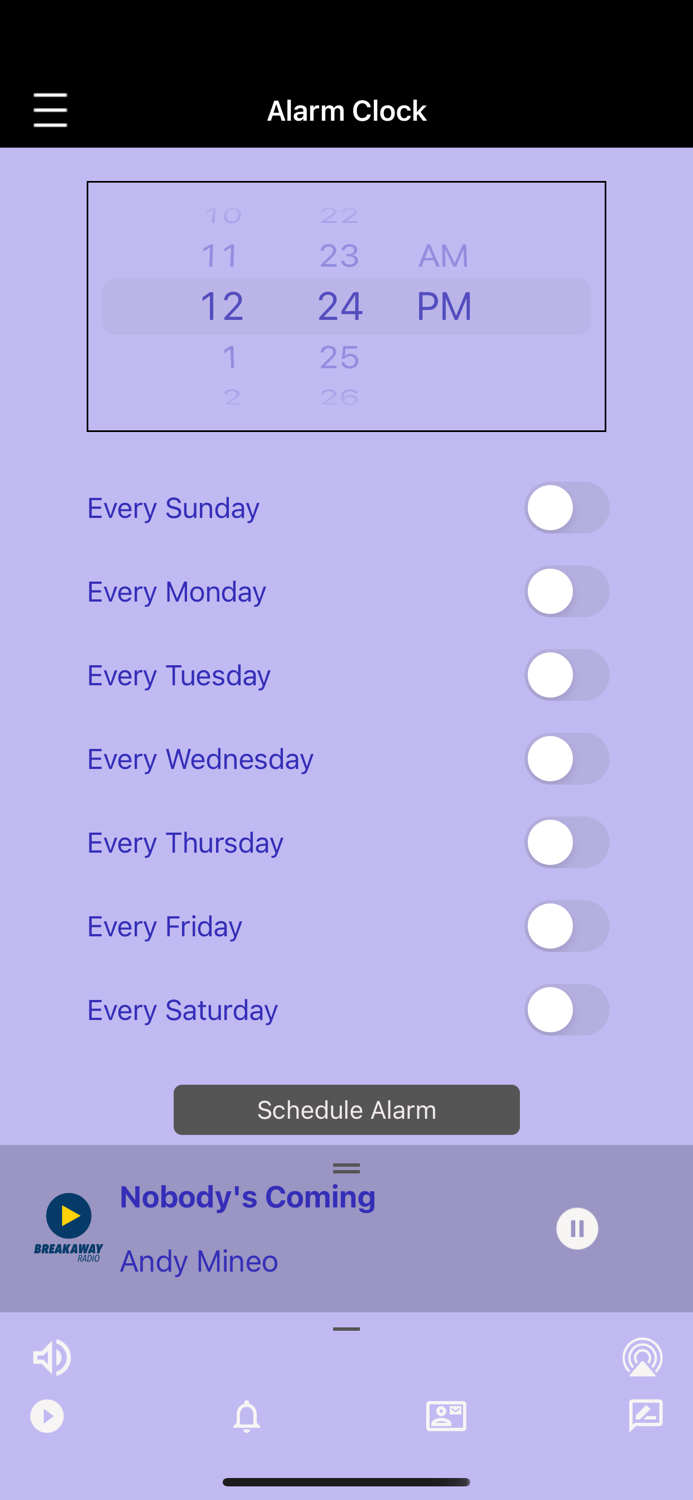Viewport: 693px width, 1500px height.
Task: Open the volume speaker control
Action: coord(51,1357)
